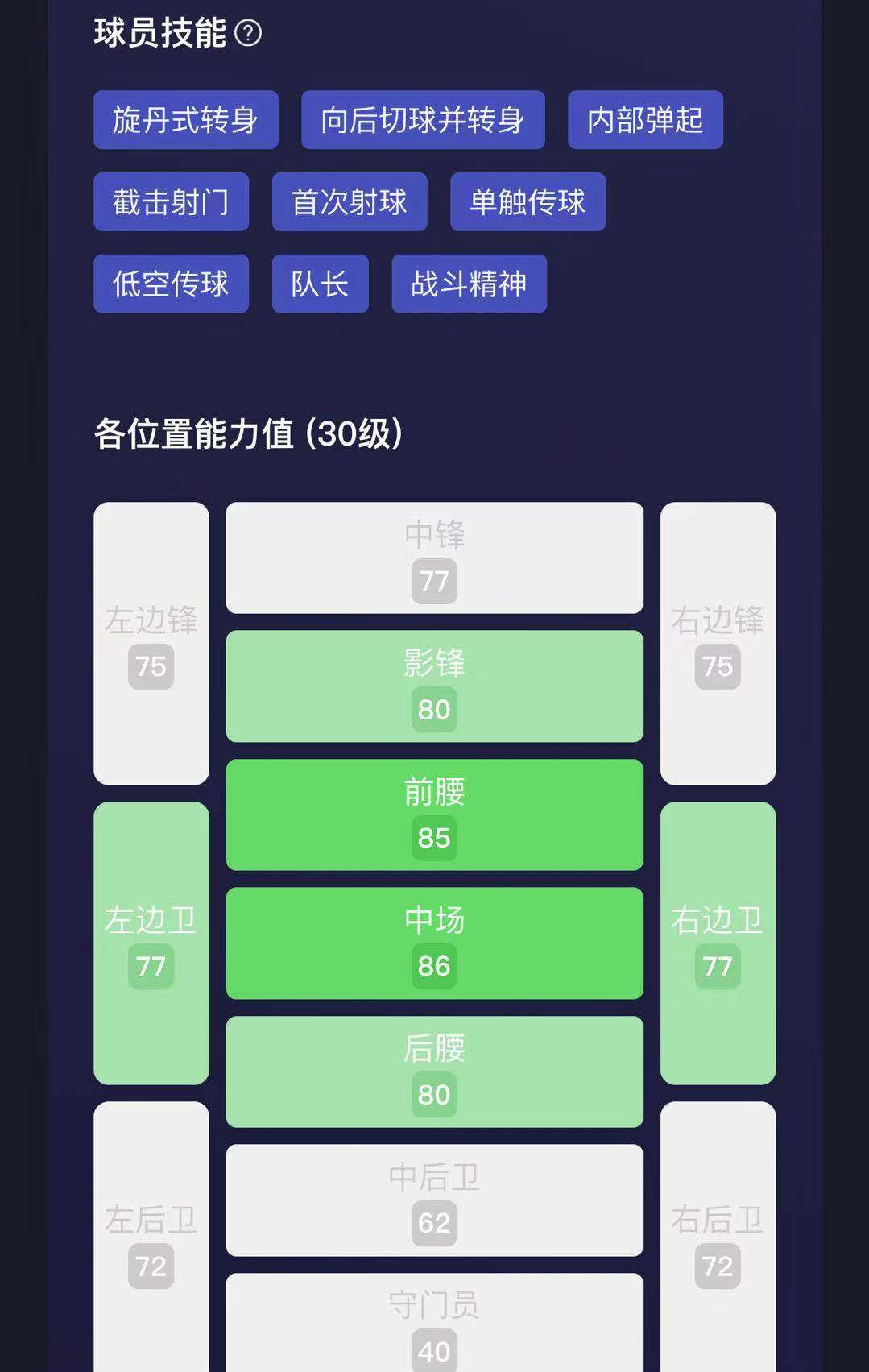Tap the 旋丹式转身 skill chip
This screenshot has height=1372, width=869.
coord(185,120)
